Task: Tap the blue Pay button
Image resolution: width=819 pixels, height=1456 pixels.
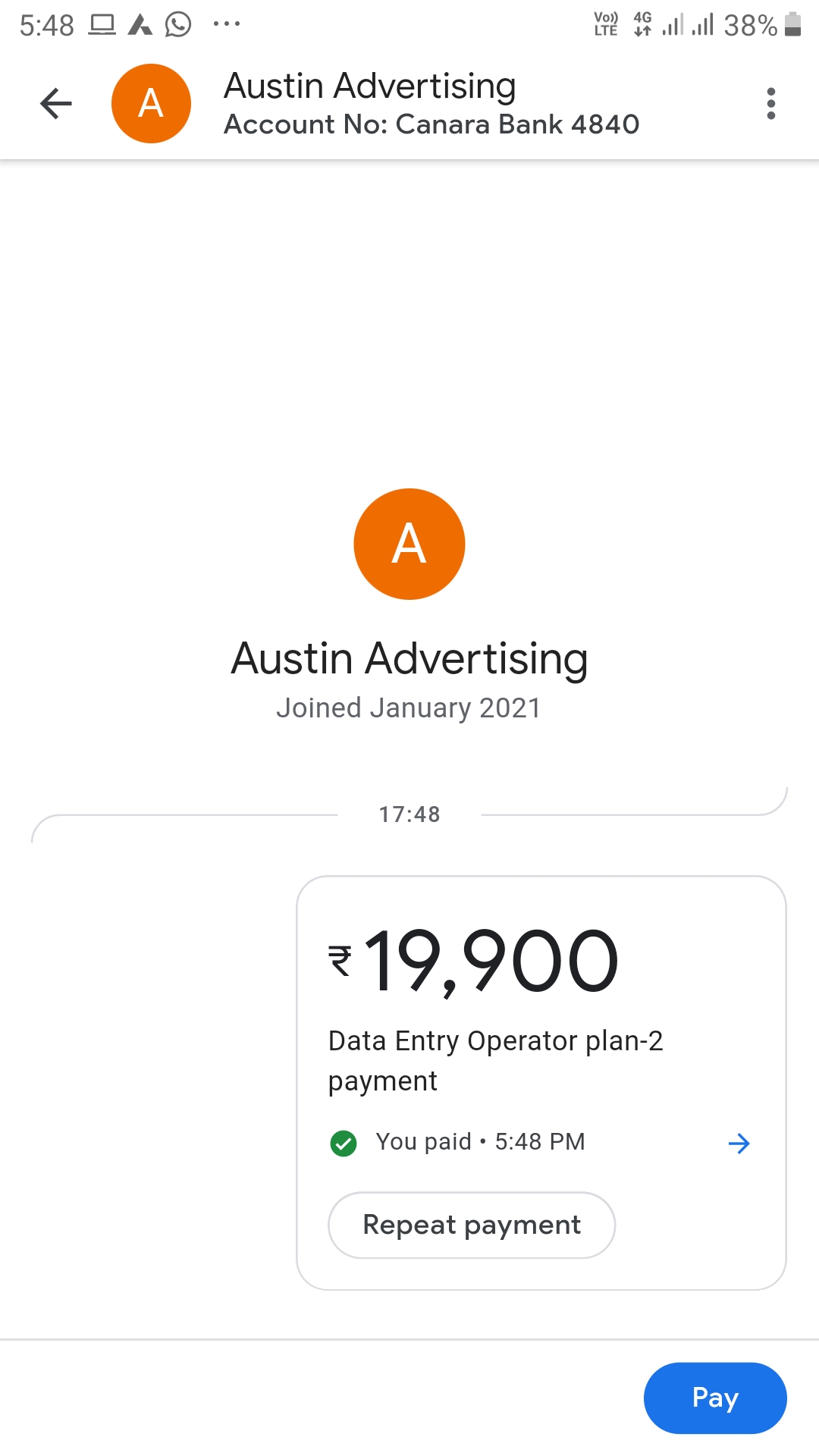Action: 714,1398
